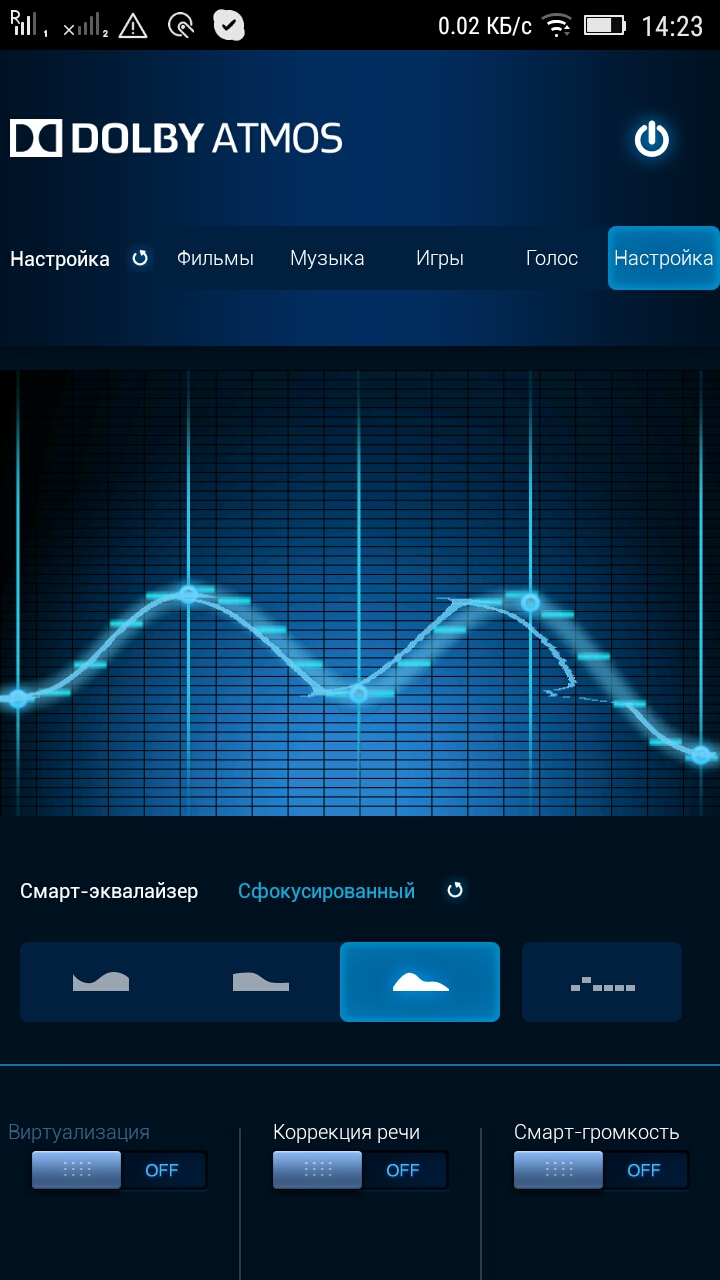Screen dimensions: 720x1280
Task: Select the first equalizer preset shape
Action: tap(100, 982)
